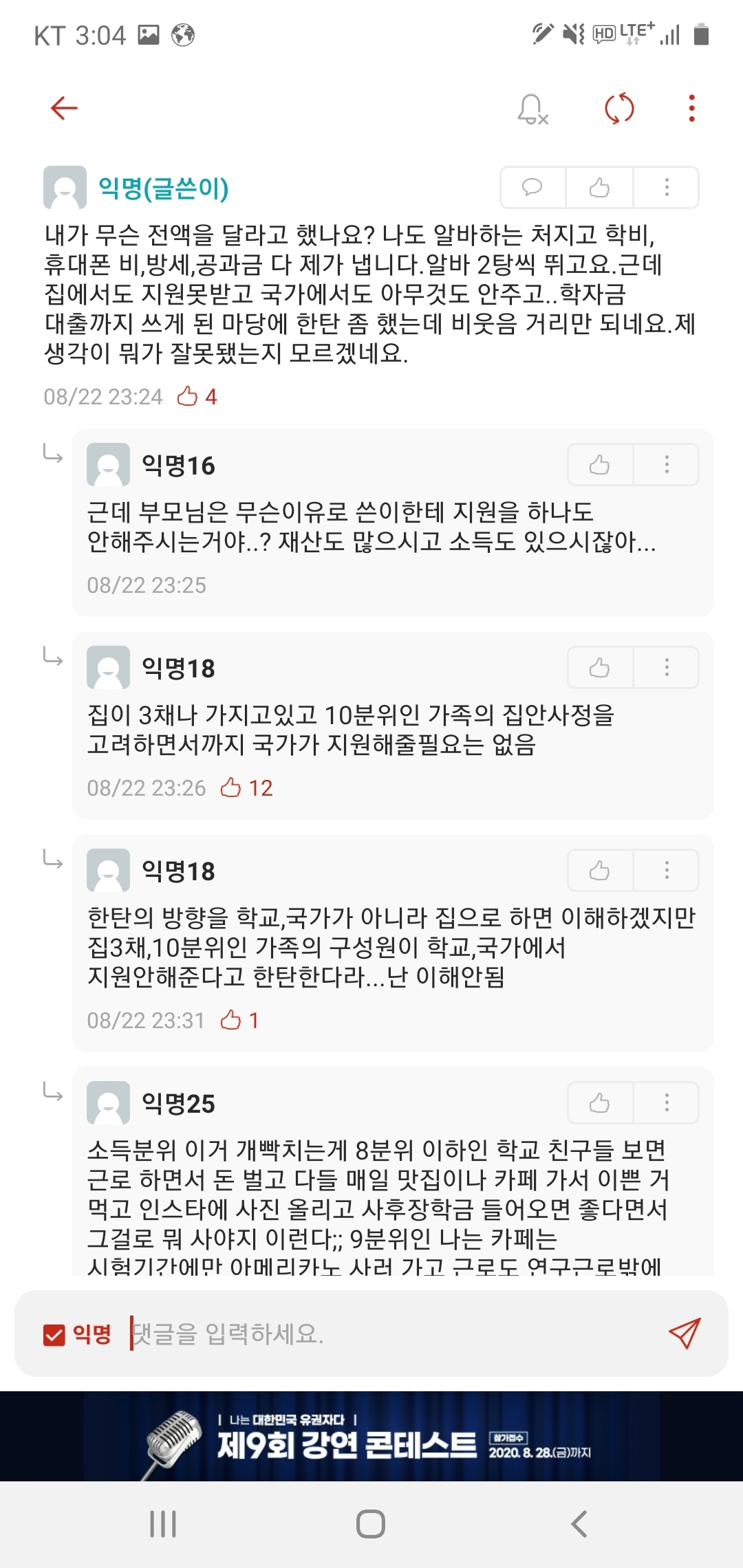Open more options on 익명(글쓴이)'s comment
The width and height of the screenshot is (743, 1568).
click(666, 187)
